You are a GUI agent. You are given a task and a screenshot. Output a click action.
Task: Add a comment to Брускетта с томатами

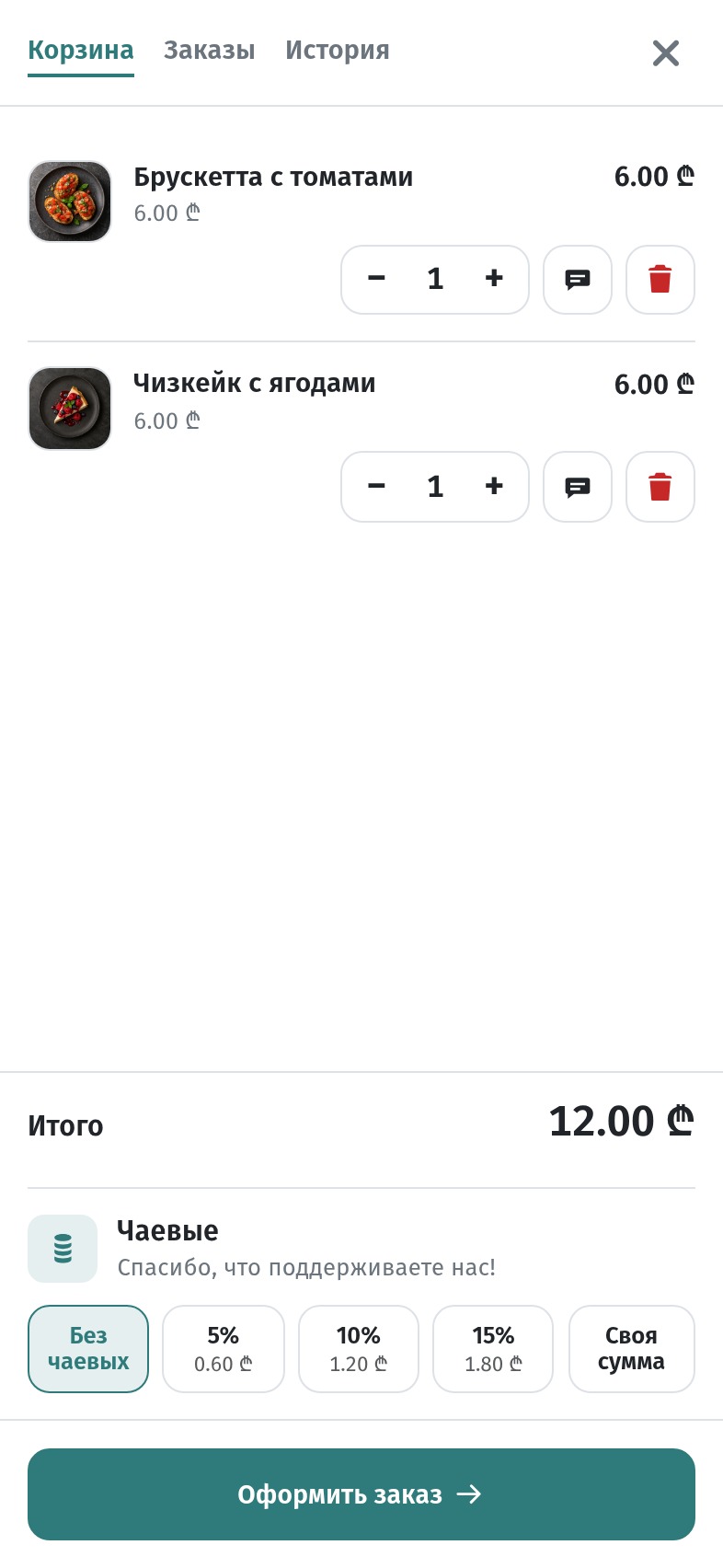click(x=578, y=280)
